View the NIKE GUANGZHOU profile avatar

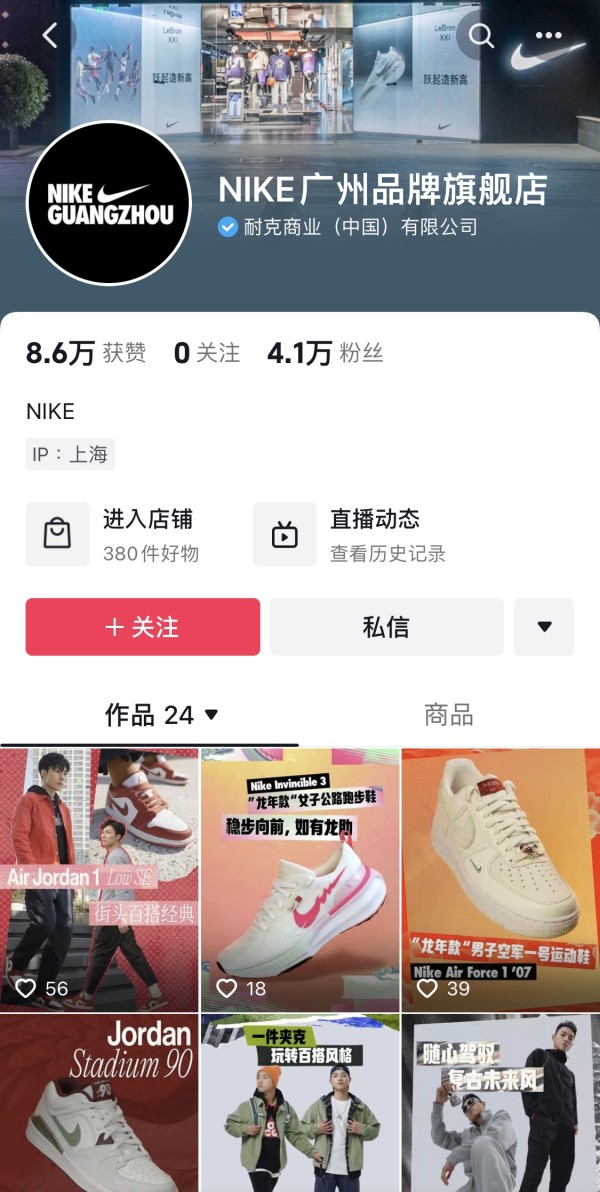[109, 203]
